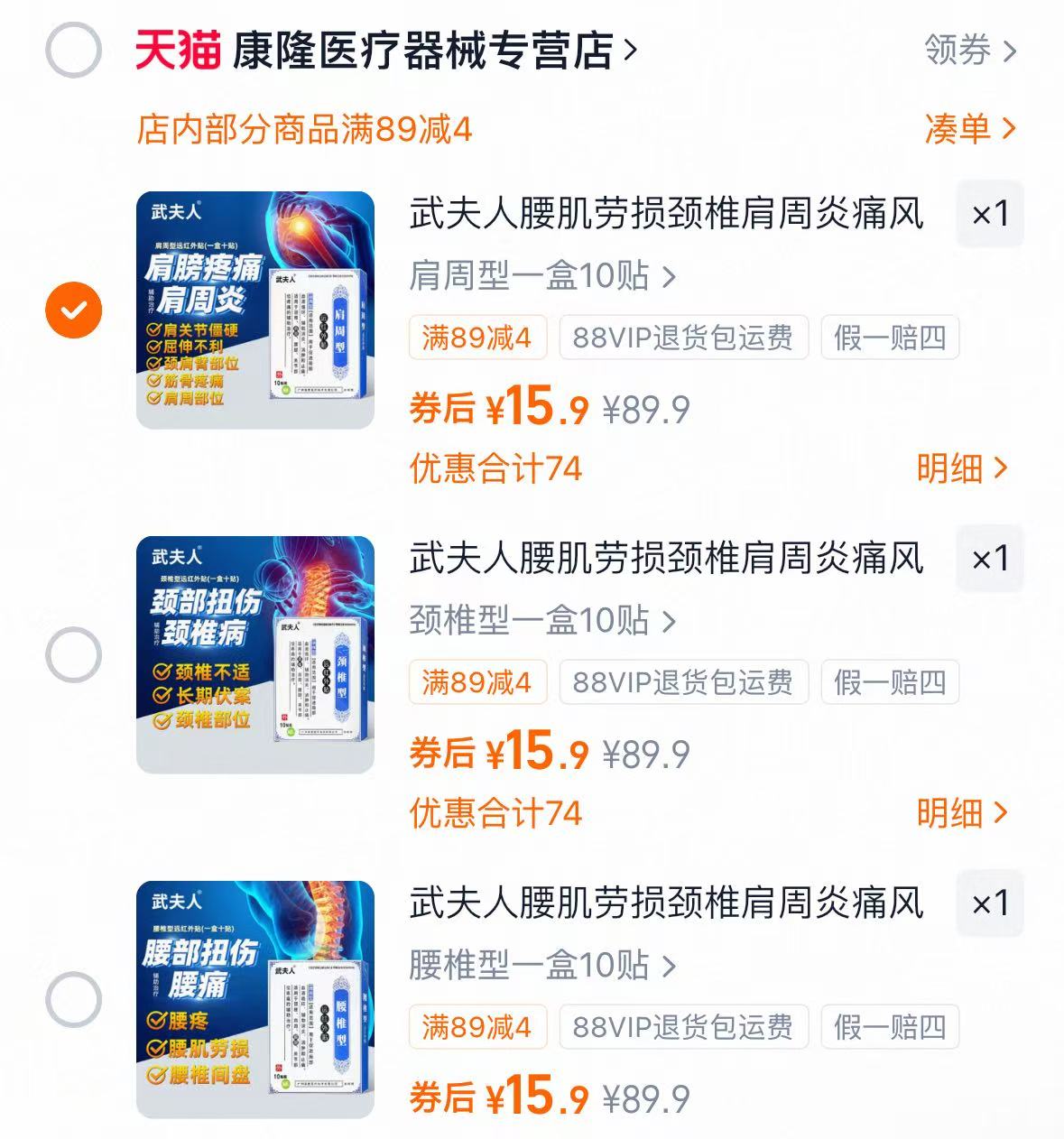Select the 颈椎型 product checkbox

pyautogui.click(x=72, y=652)
